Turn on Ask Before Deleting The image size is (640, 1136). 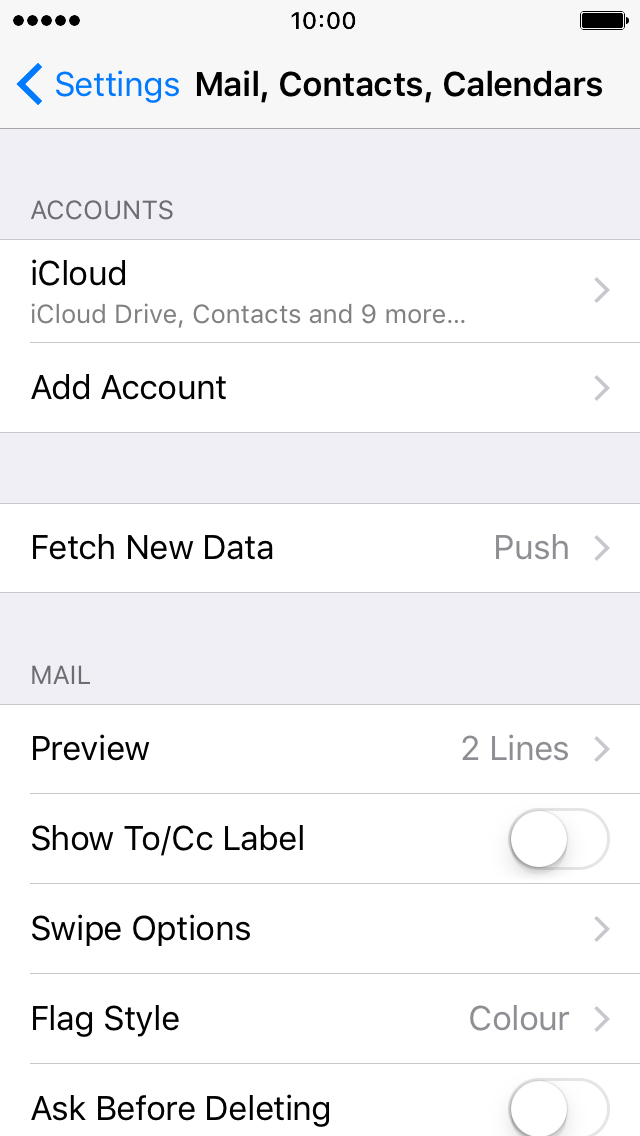559,1108
